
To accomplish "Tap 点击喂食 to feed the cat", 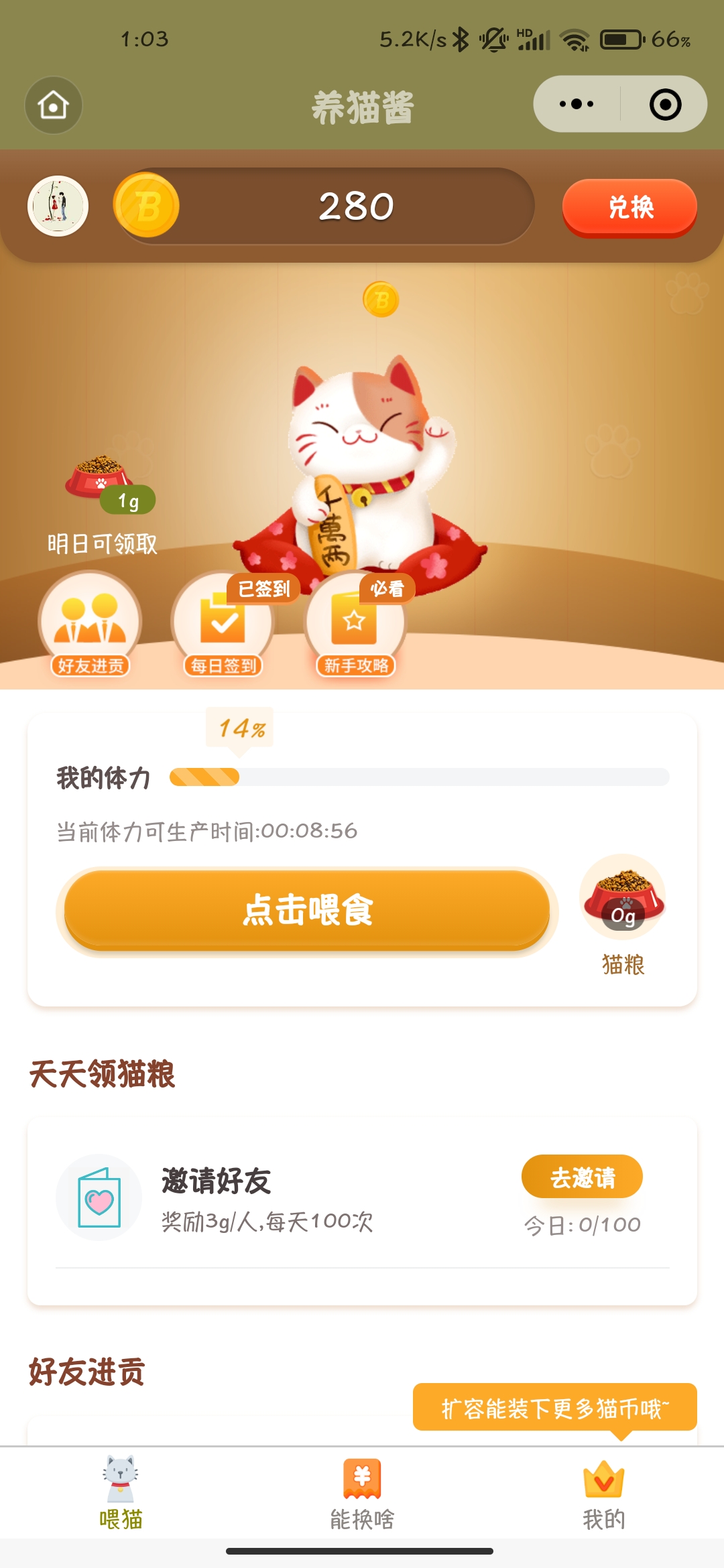I will pos(307,911).
